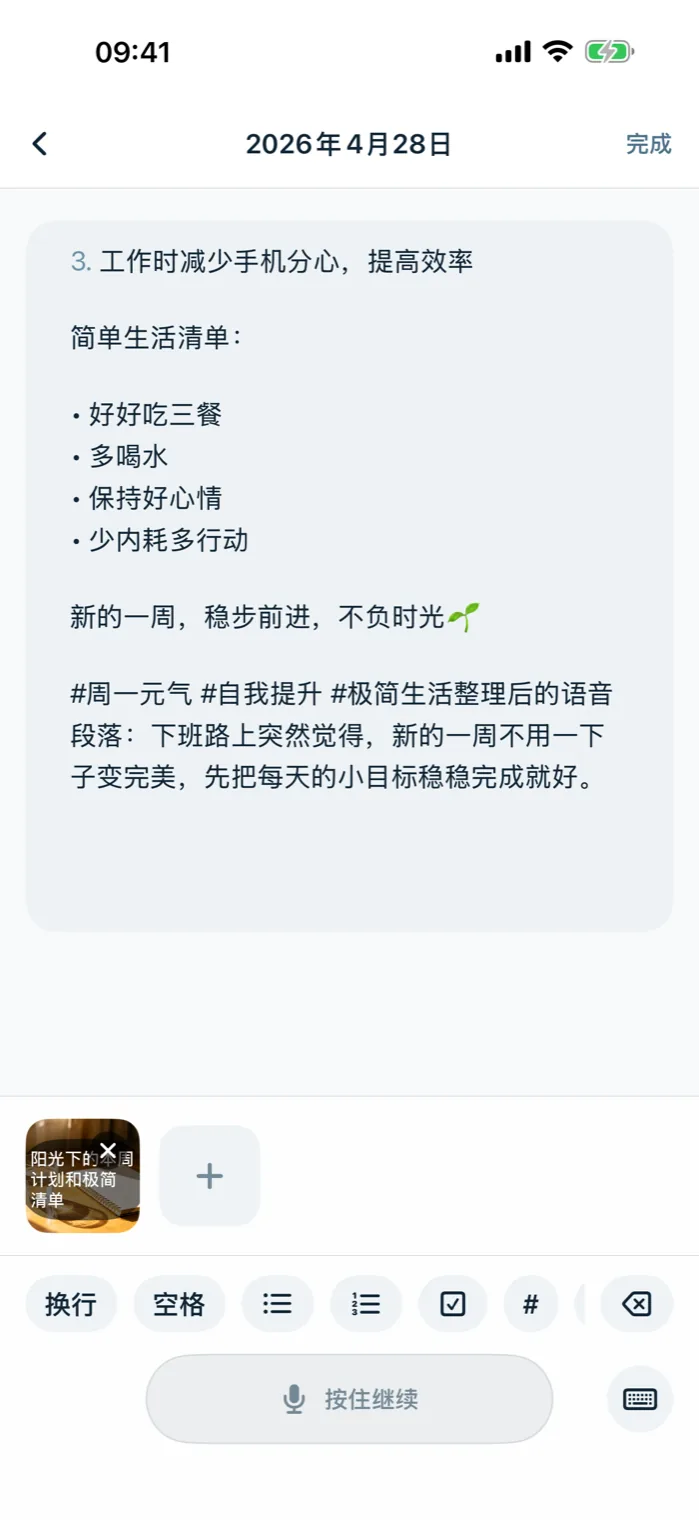Insert a line break with 换行
The height and width of the screenshot is (1520, 699).
pyautogui.click(x=70, y=1304)
